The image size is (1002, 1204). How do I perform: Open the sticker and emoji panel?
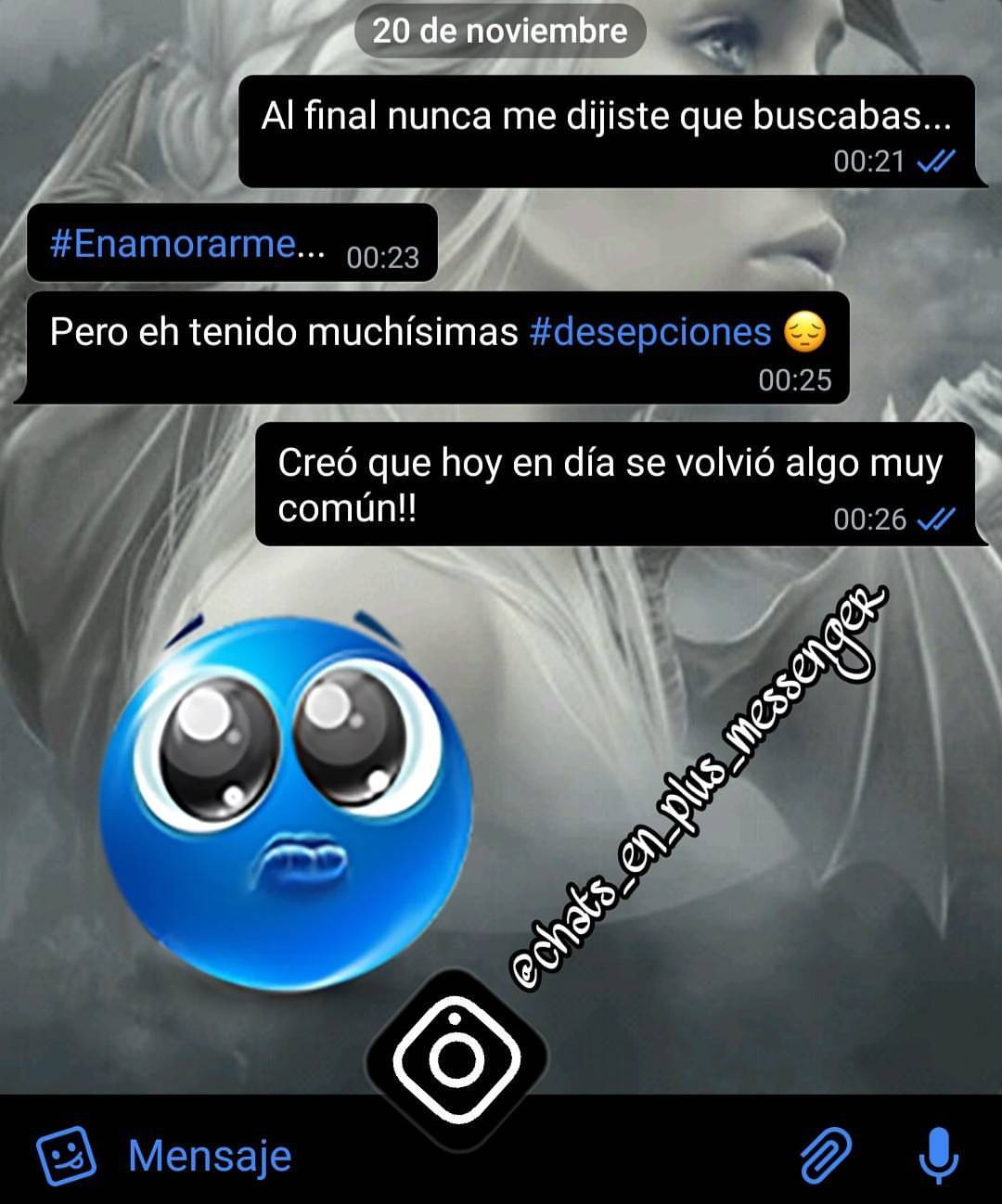coord(66,1156)
